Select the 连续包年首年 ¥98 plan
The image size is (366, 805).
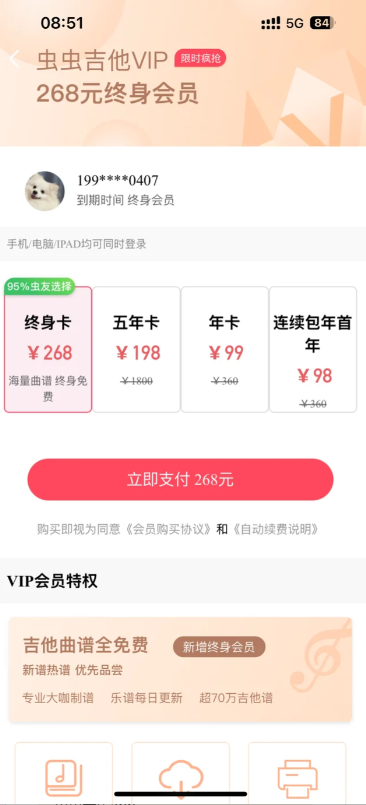[313, 349]
